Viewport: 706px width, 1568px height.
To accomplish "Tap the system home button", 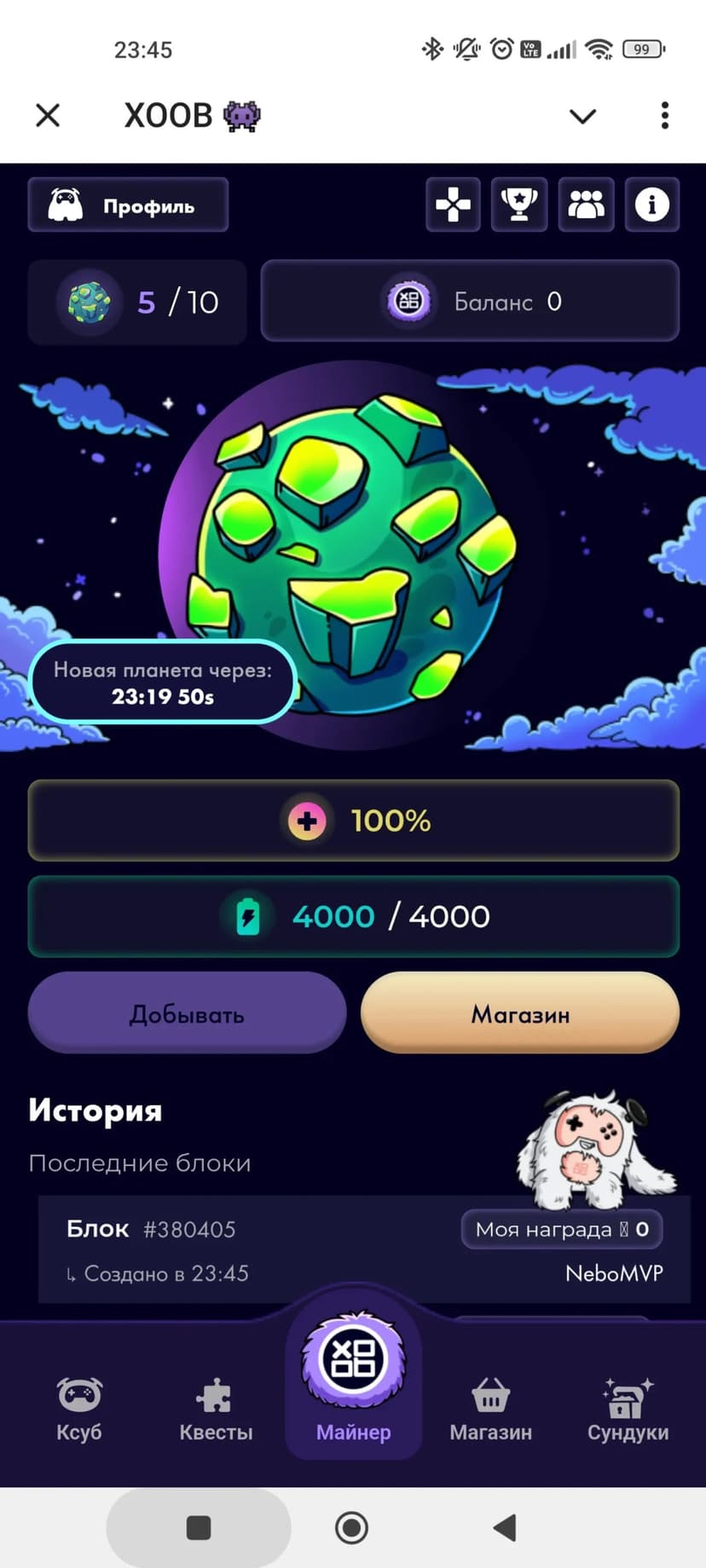I will (352, 1528).
